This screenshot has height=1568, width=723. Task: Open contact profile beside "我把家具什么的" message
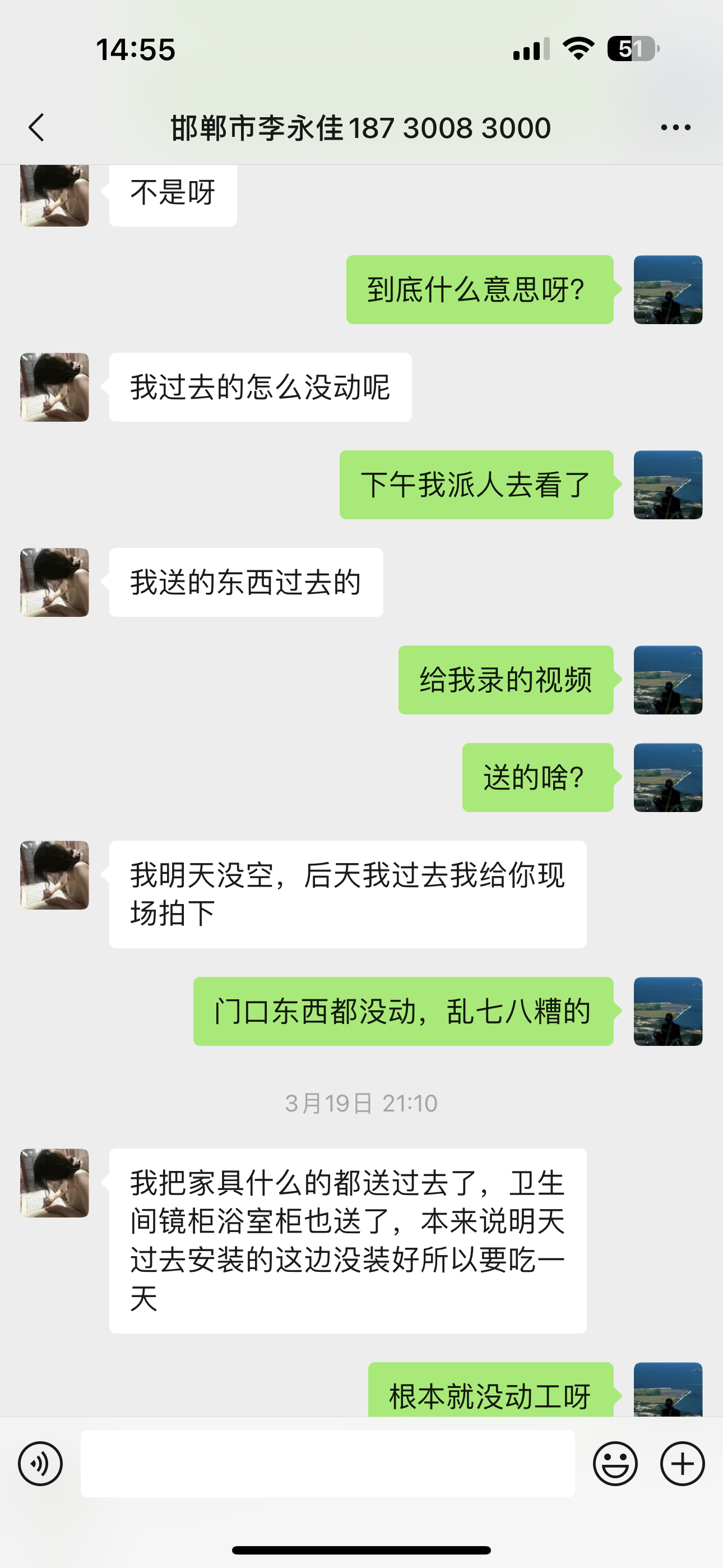pyautogui.click(x=55, y=1183)
